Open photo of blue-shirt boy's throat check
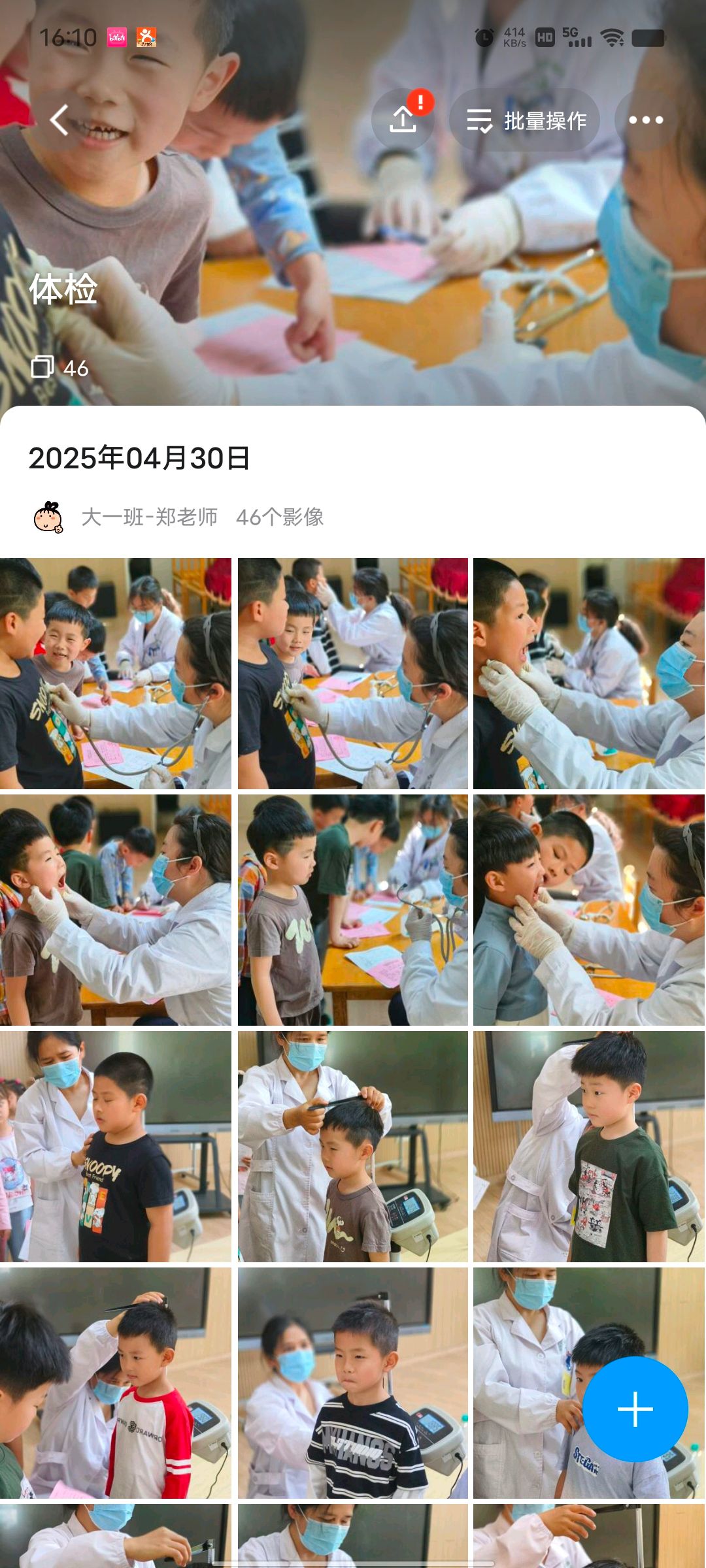 (x=588, y=910)
